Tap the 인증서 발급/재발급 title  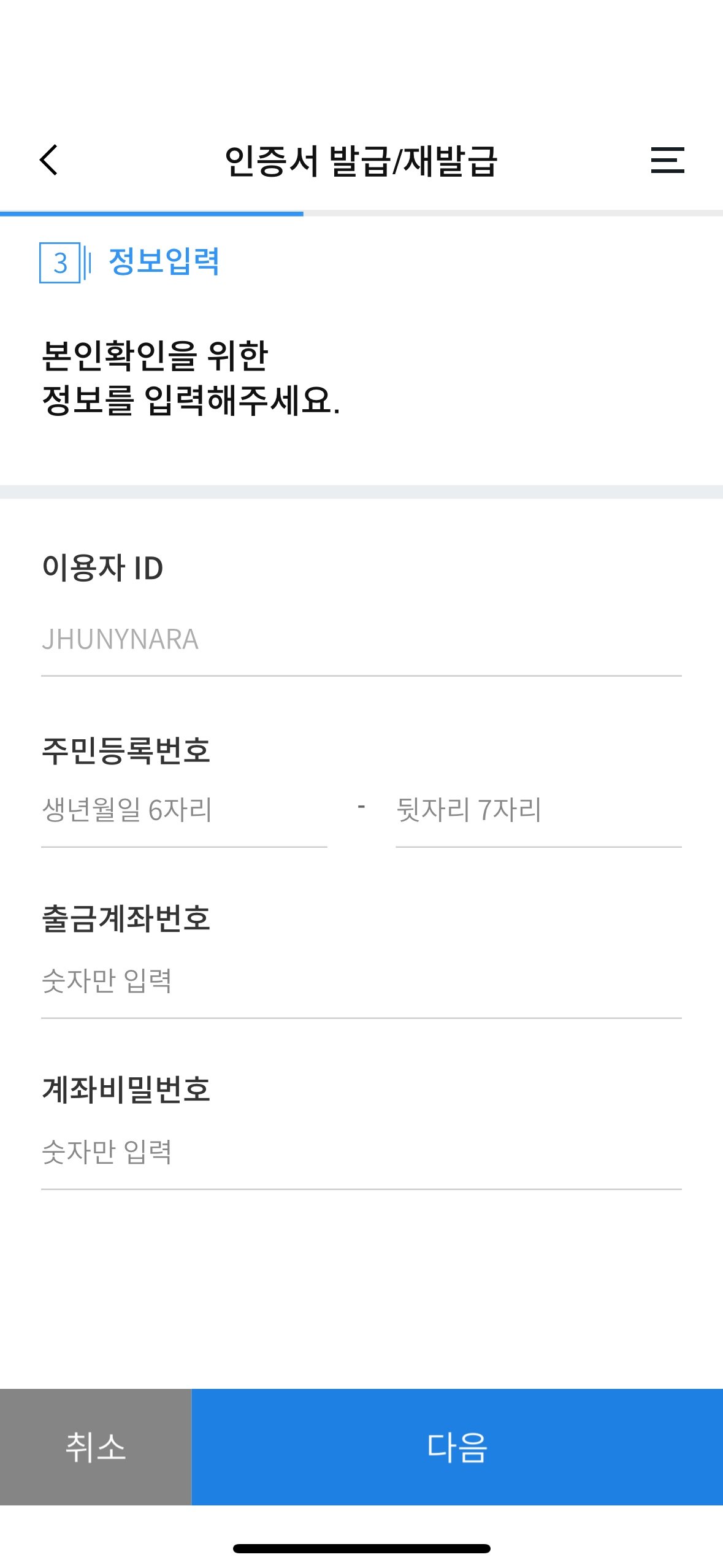tap(362, 159)
